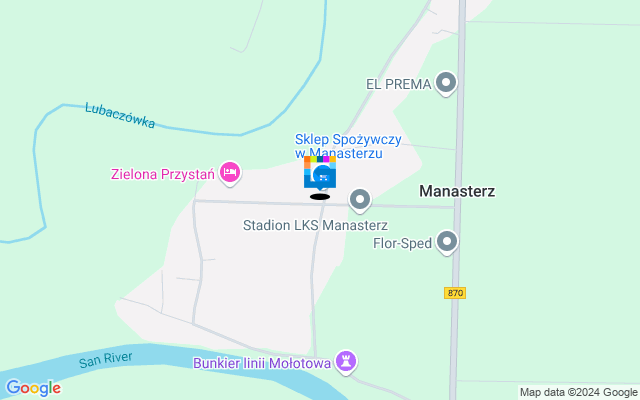Select the Zielona Przystań lodging pin
Image resolution: width=640 pixels, height=400 pixels.
coord(230,173)
